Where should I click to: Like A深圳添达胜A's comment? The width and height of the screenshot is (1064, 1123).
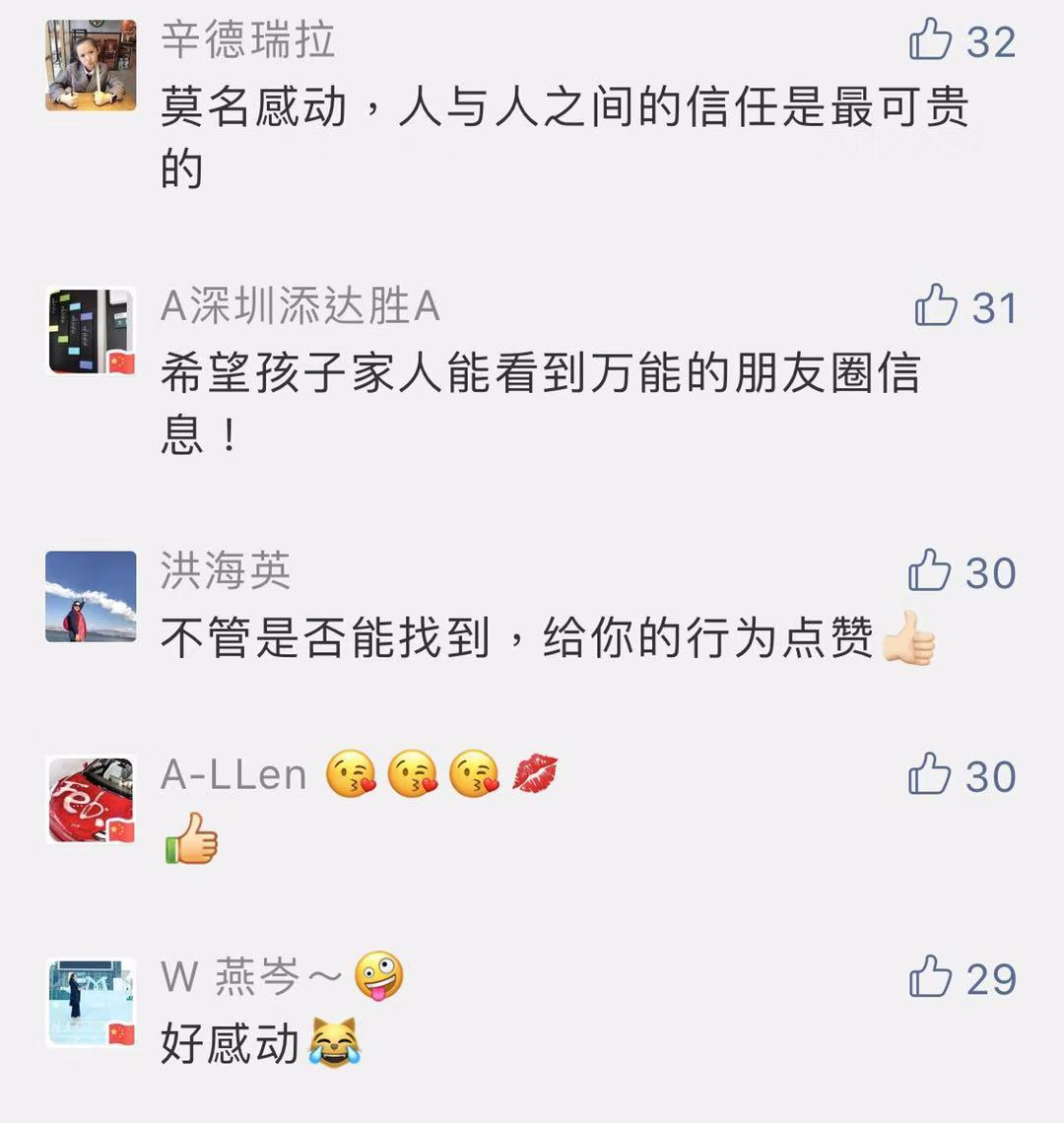click(936, 306)
